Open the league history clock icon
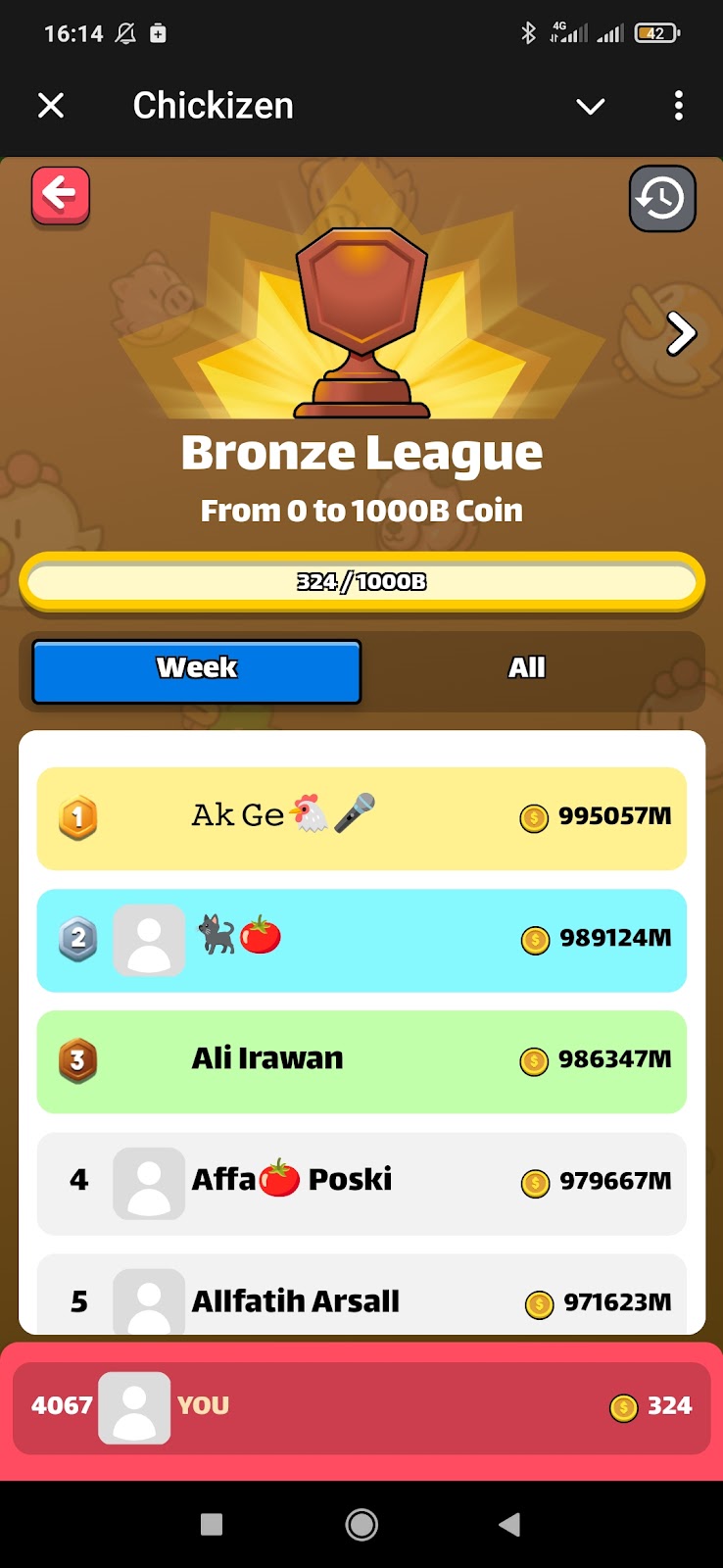 point(661,198)
